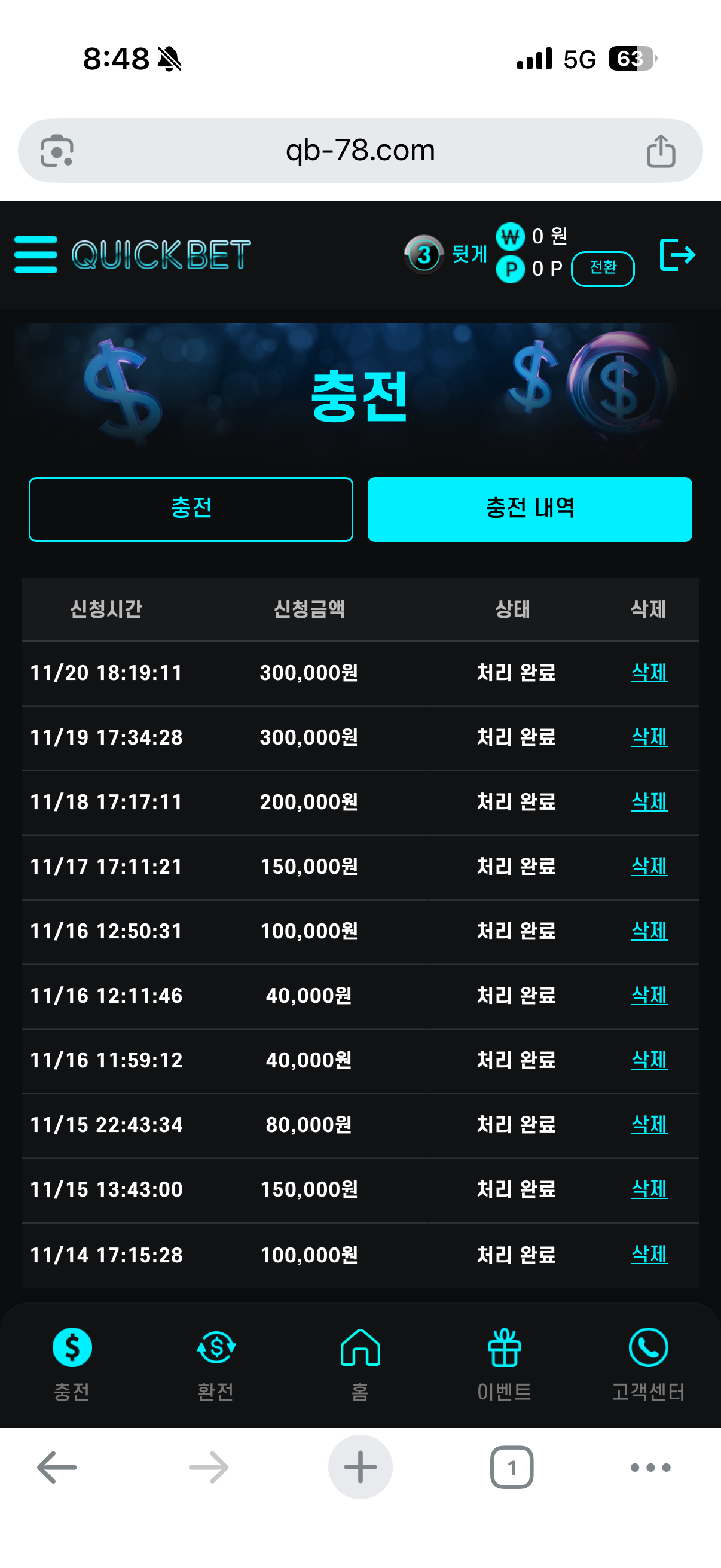Switch to the 충전 deposit tab
721x1568 pixels.
[191, 509]
